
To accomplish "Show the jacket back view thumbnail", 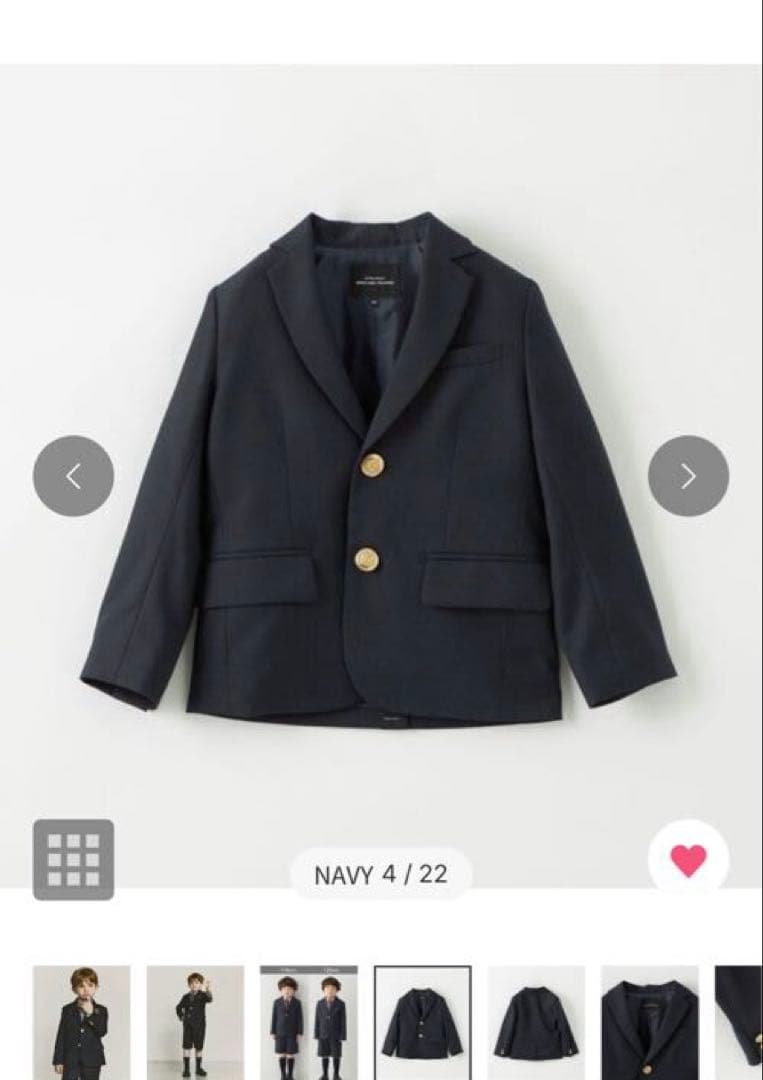I will pos(536,1021).
